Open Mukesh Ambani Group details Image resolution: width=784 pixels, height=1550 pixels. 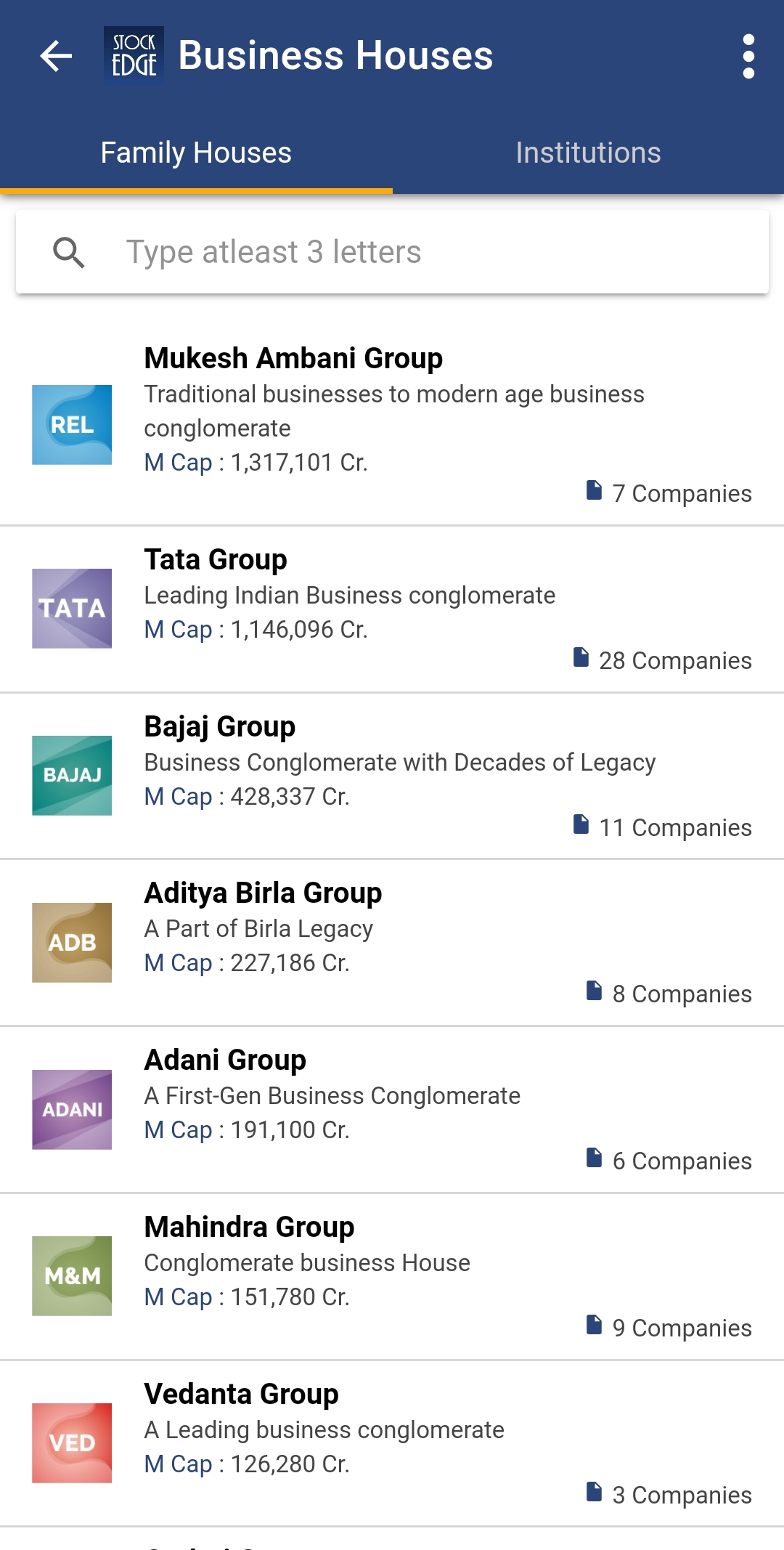pos(392,424)
